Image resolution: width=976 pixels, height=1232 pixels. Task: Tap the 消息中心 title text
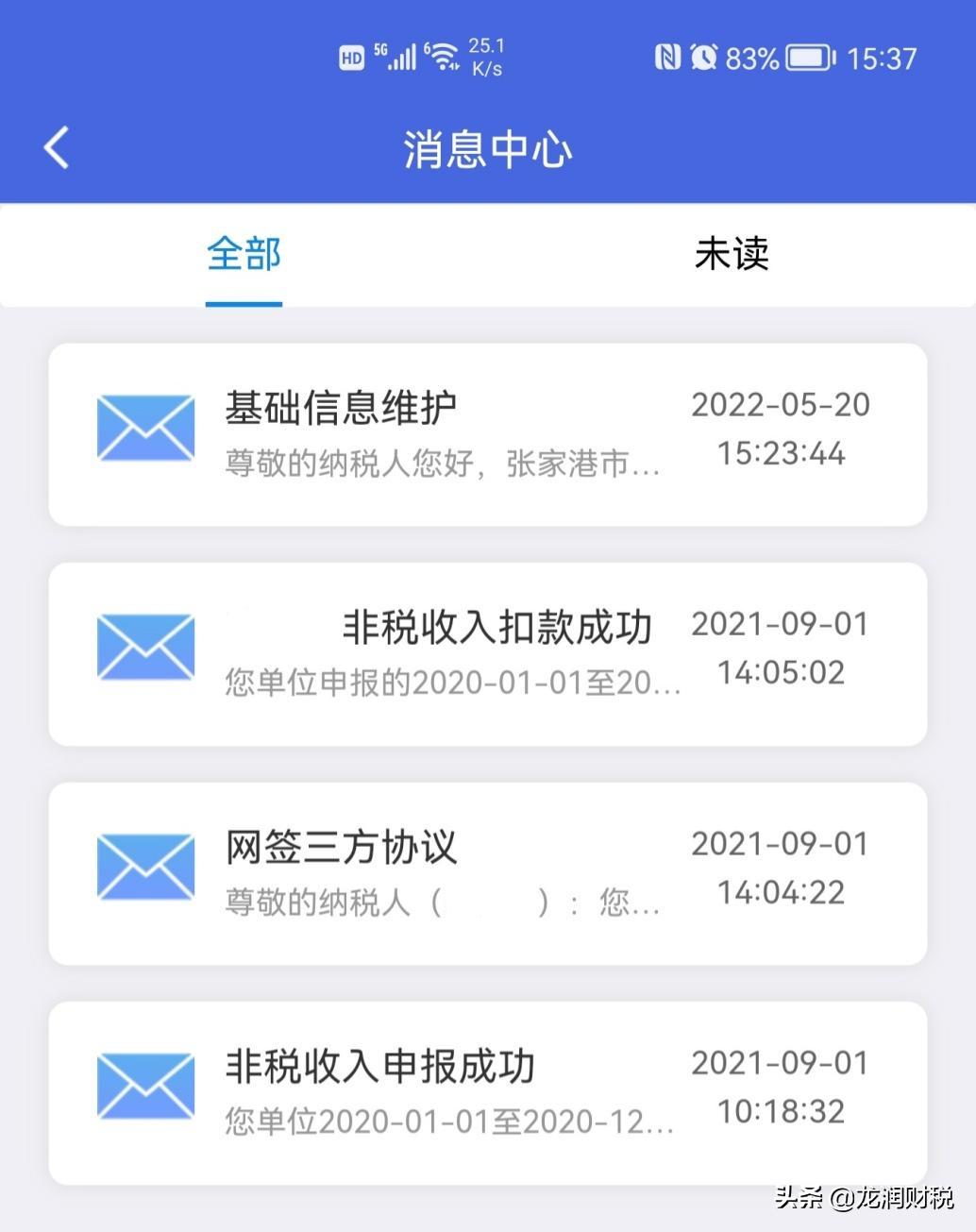(x=487, y=149)
